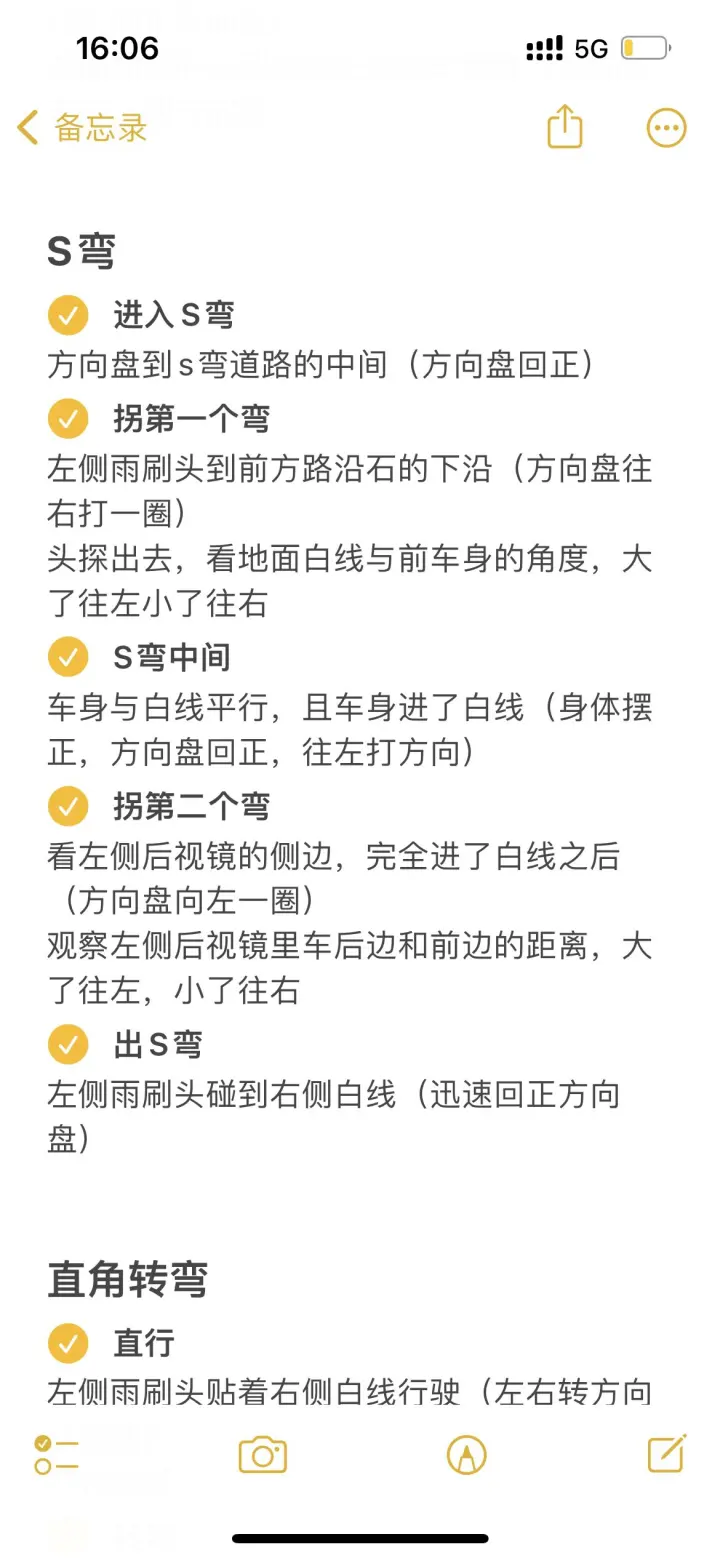Open the markup pen tool
The height and width of the screenshot is (1558, 720).
point(467,1455)
